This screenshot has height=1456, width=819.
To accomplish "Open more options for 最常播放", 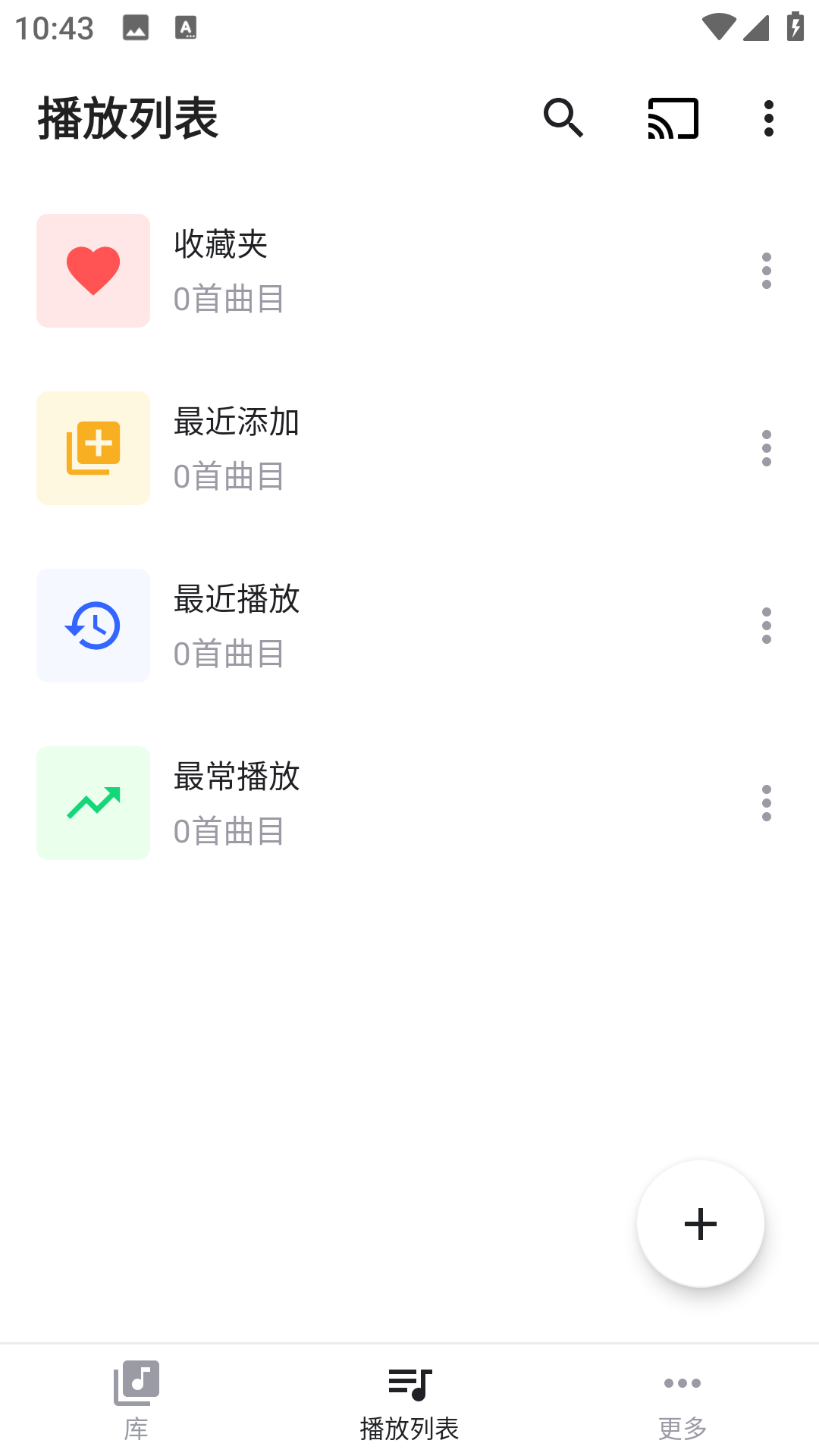I will [766, 803].
